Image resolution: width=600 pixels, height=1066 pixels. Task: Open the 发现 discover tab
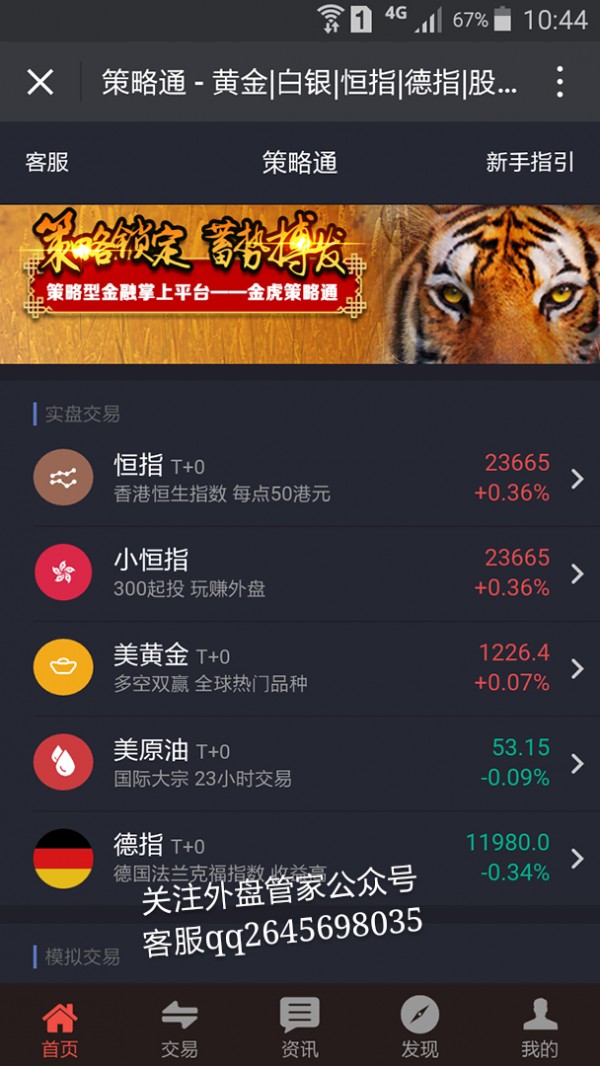(x=420, y=1030)
